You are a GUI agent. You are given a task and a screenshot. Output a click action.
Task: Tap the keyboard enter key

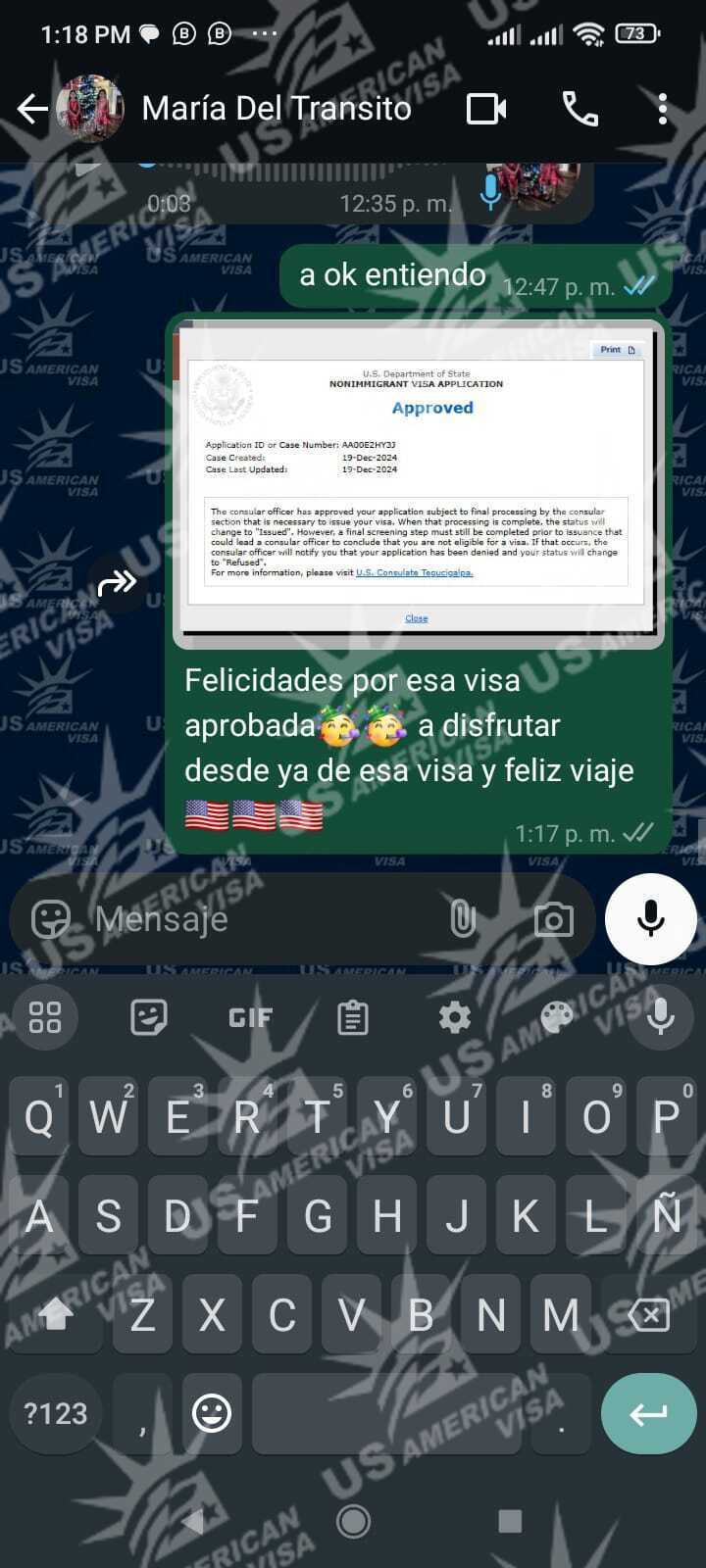click(x=648, y=1413)
